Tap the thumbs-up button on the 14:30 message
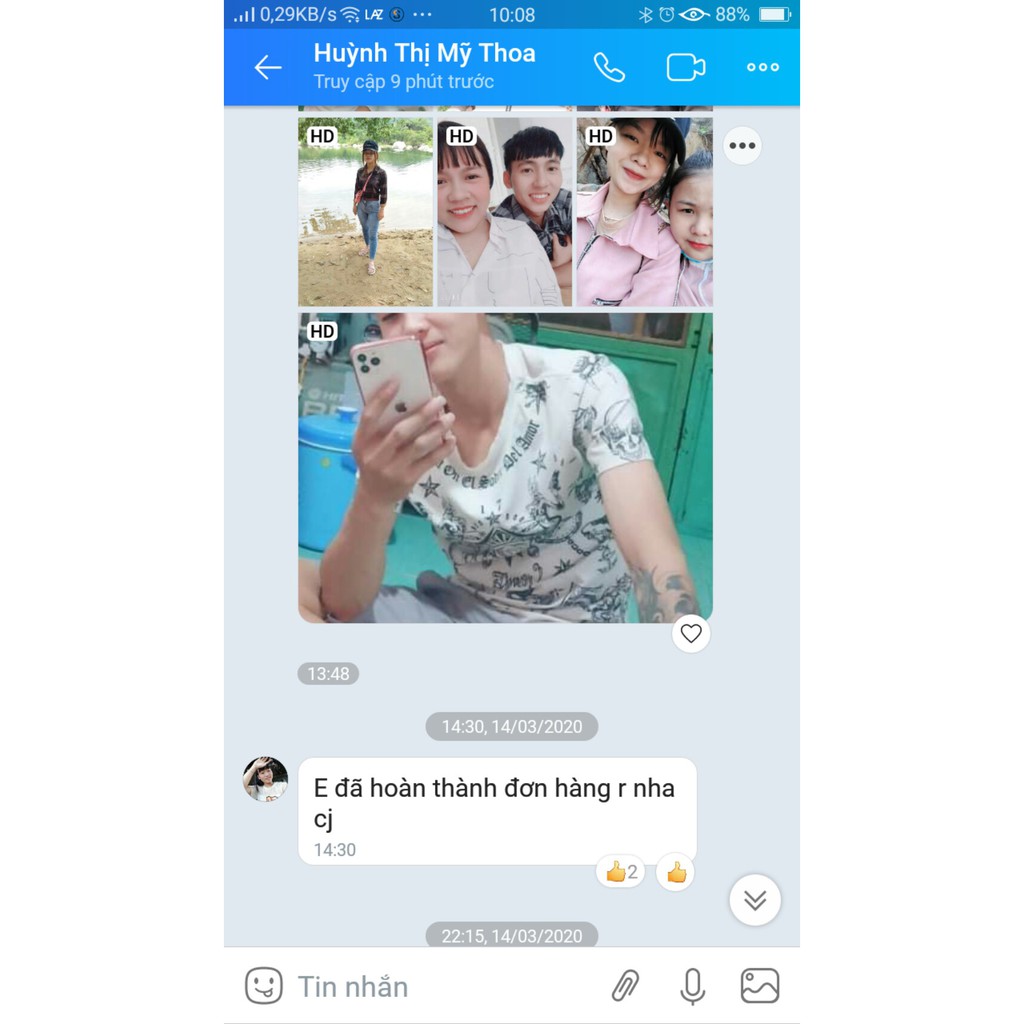 click(x=677, y=872)
